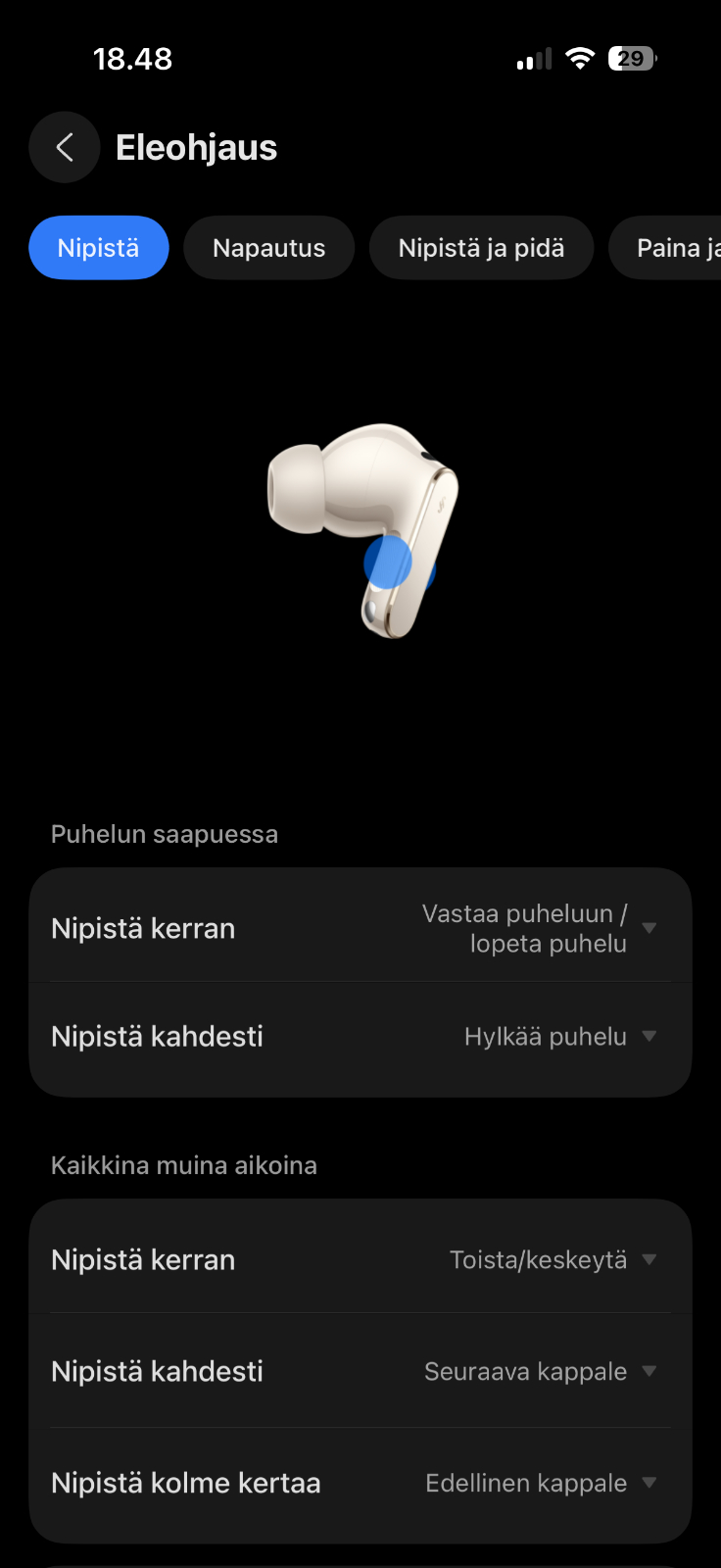
Task: Switch to the Napautus tab
Action: tap(268, 248)
